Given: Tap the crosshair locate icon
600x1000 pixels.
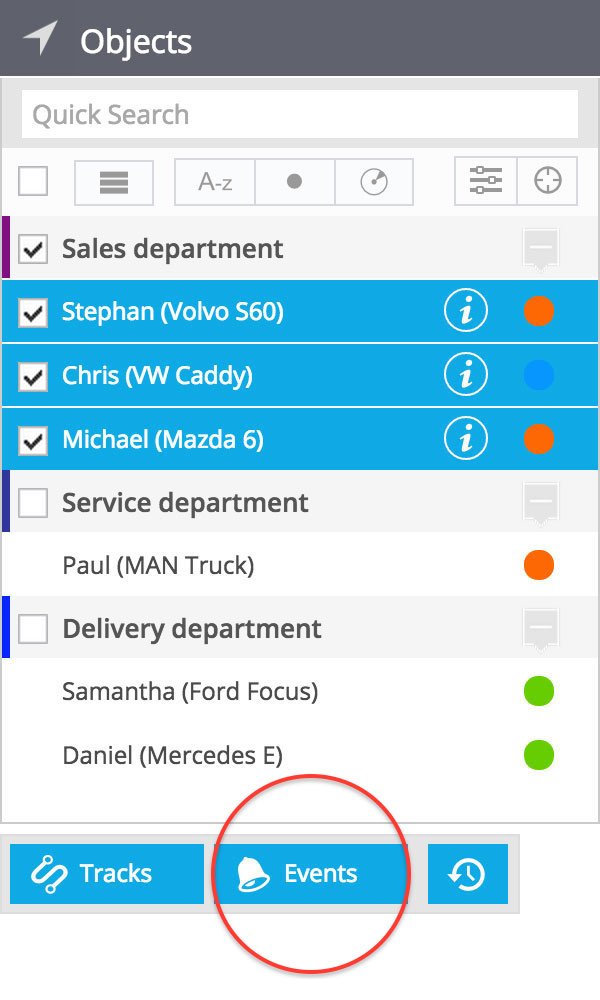Looking at the screenshot, I should point(547,181).
